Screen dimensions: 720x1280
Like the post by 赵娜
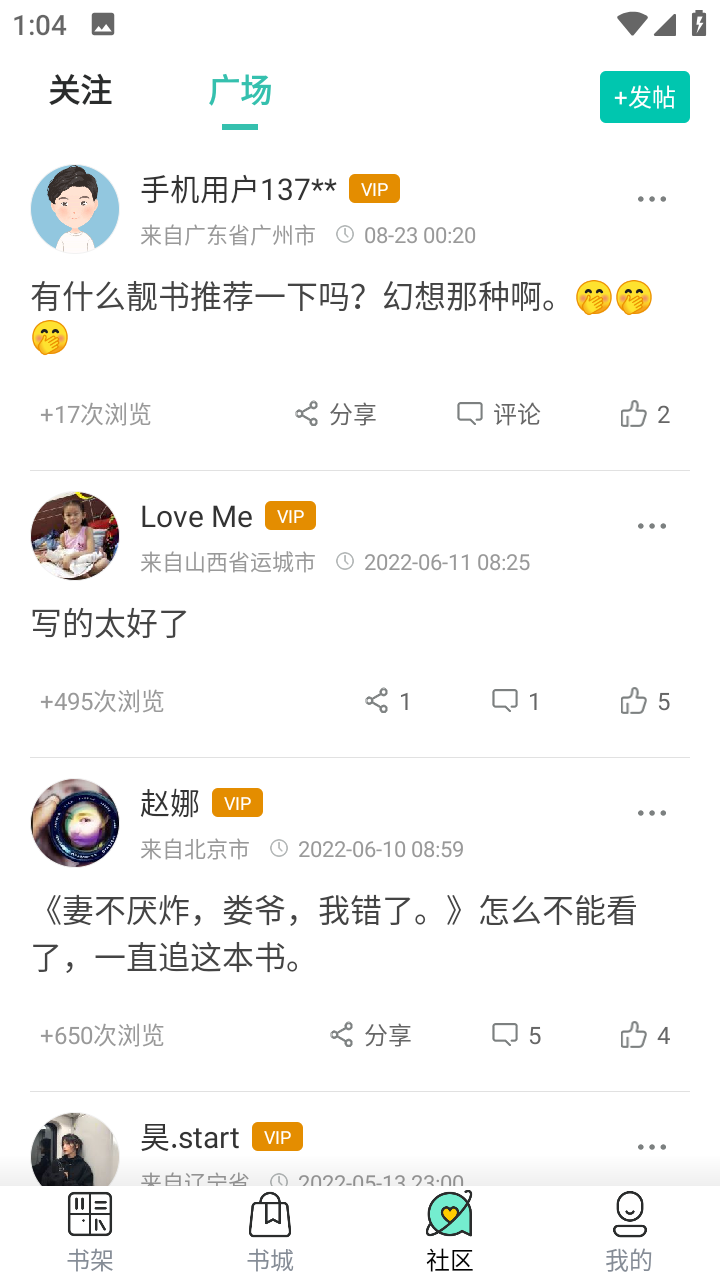[x=644, y=1035]
